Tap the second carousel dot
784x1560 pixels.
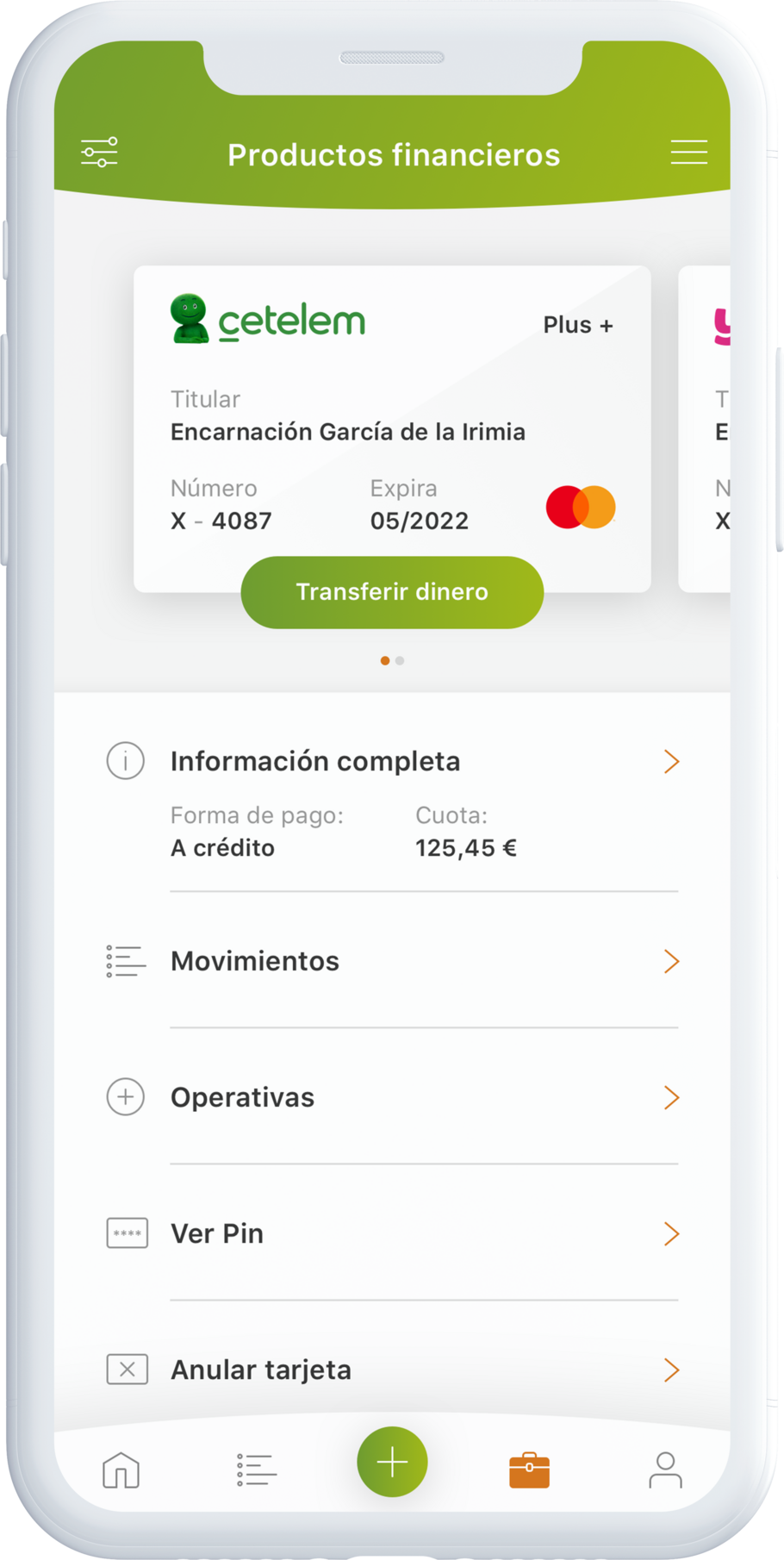[399, 660]
